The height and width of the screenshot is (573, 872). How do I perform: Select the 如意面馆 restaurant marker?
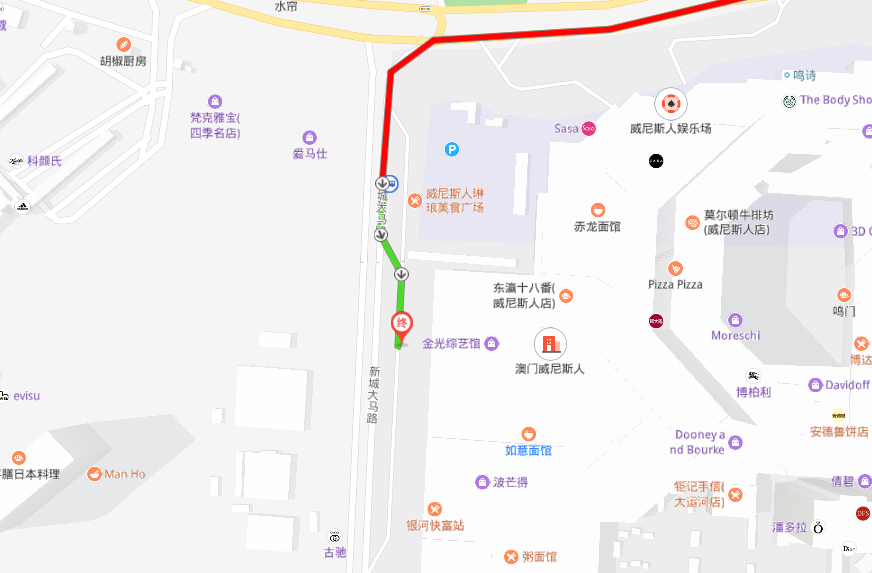coord(528,434)
